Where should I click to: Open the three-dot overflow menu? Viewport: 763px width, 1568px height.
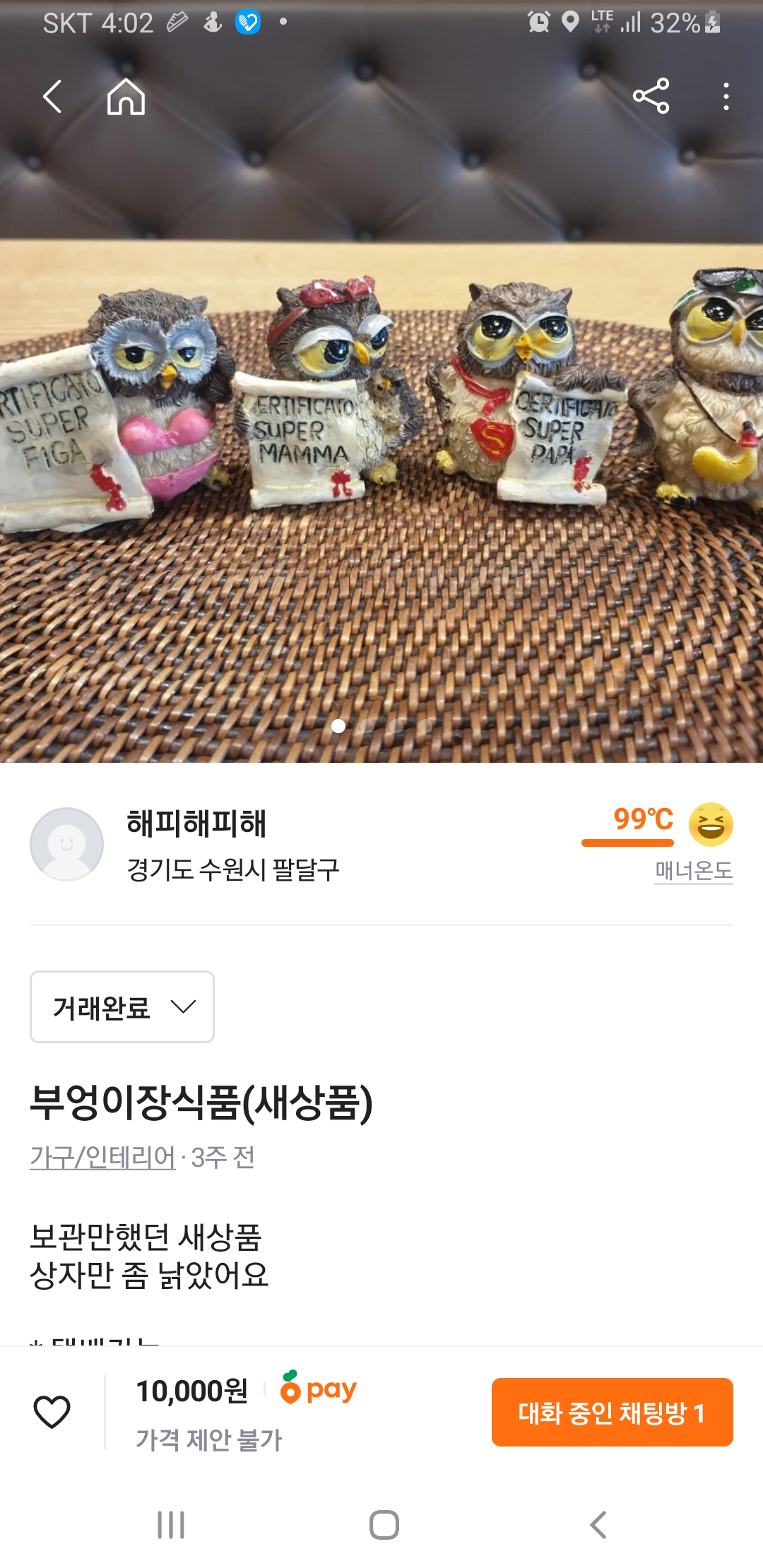coord(726,97)
